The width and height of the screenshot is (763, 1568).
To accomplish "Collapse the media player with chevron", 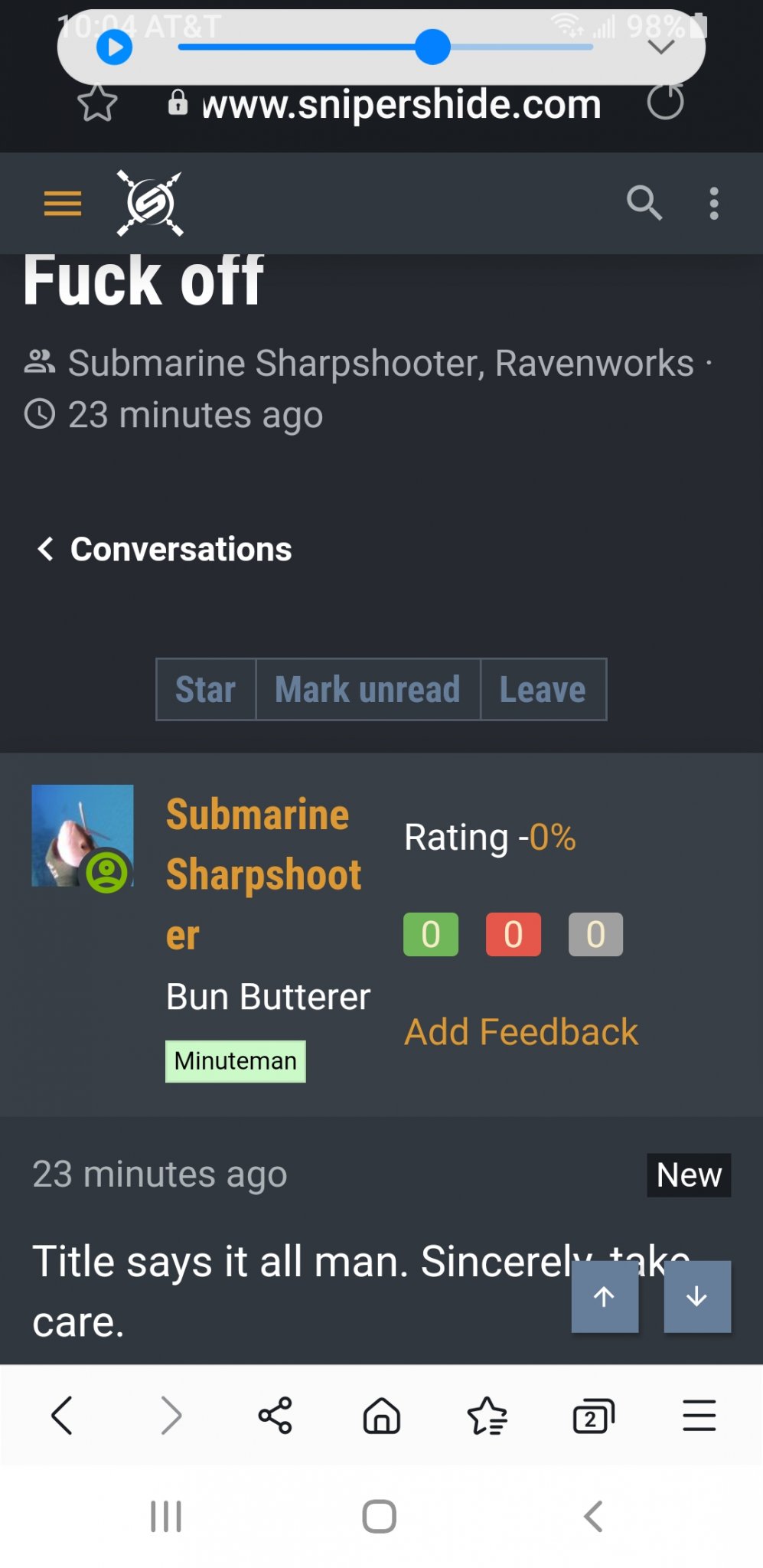I will tap(660, 47).
